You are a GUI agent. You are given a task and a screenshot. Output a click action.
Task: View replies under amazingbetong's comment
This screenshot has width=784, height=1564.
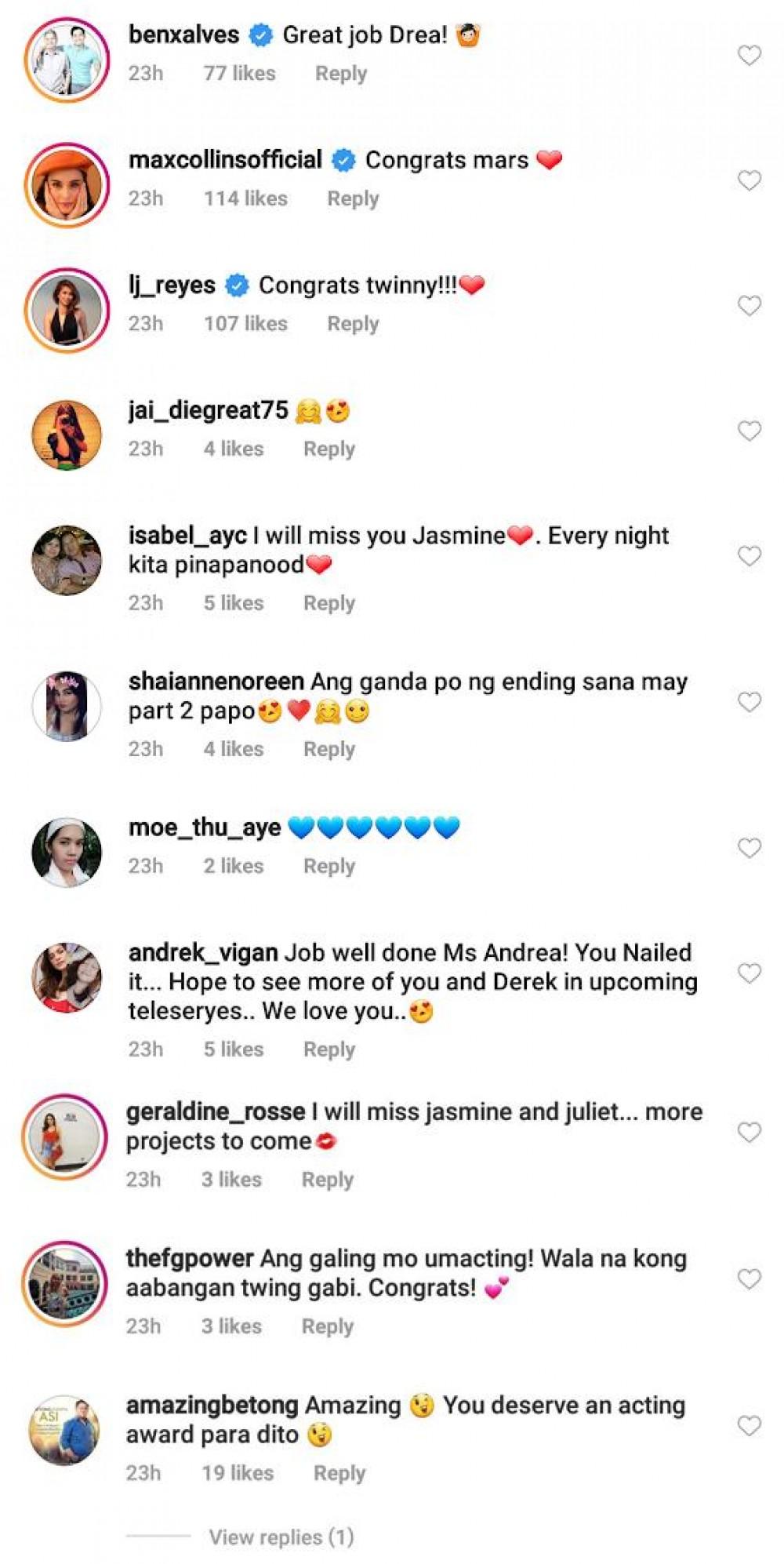click(281, 1537)
